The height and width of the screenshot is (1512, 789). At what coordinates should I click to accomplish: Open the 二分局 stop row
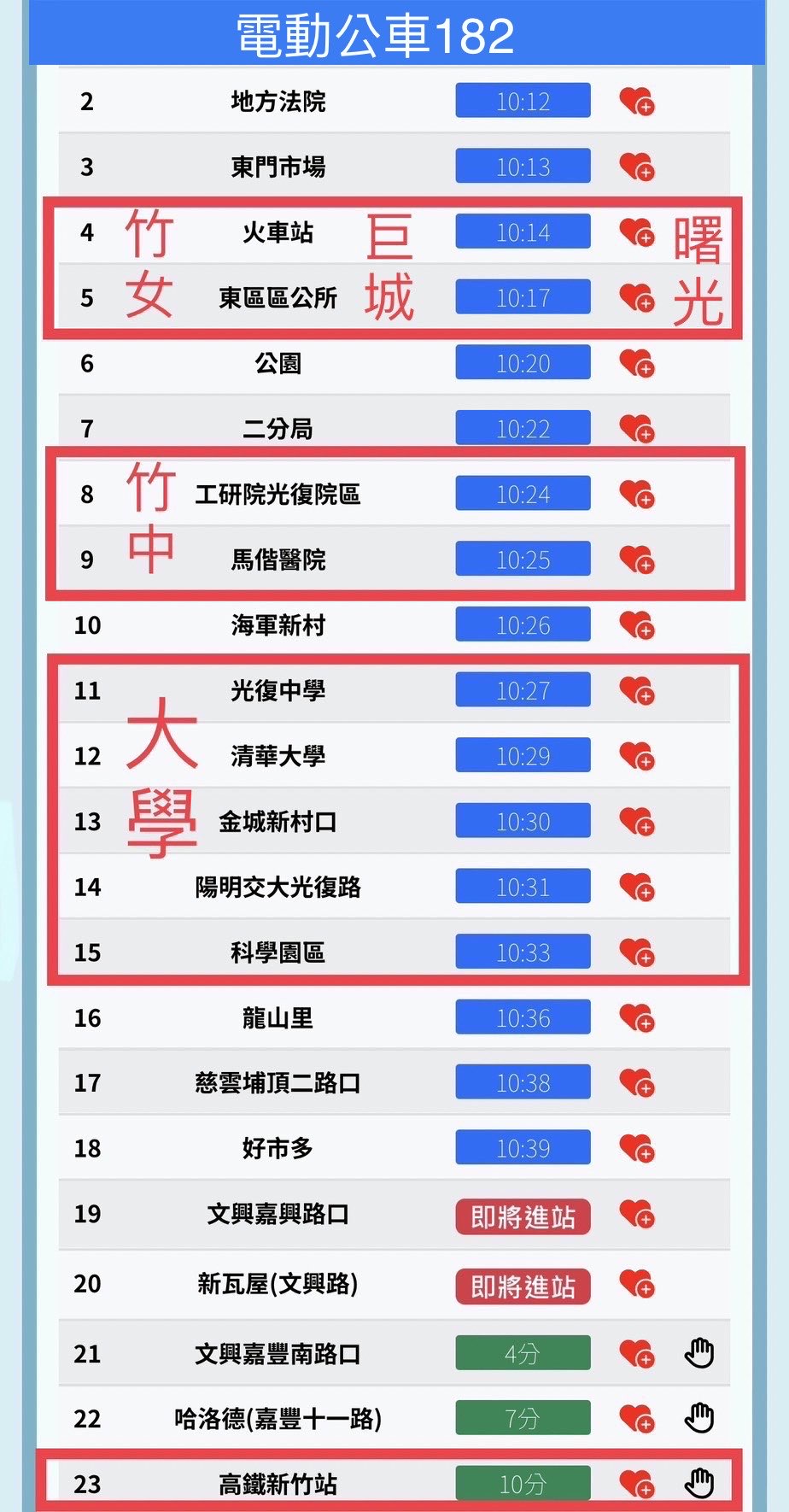pos(278,429)
